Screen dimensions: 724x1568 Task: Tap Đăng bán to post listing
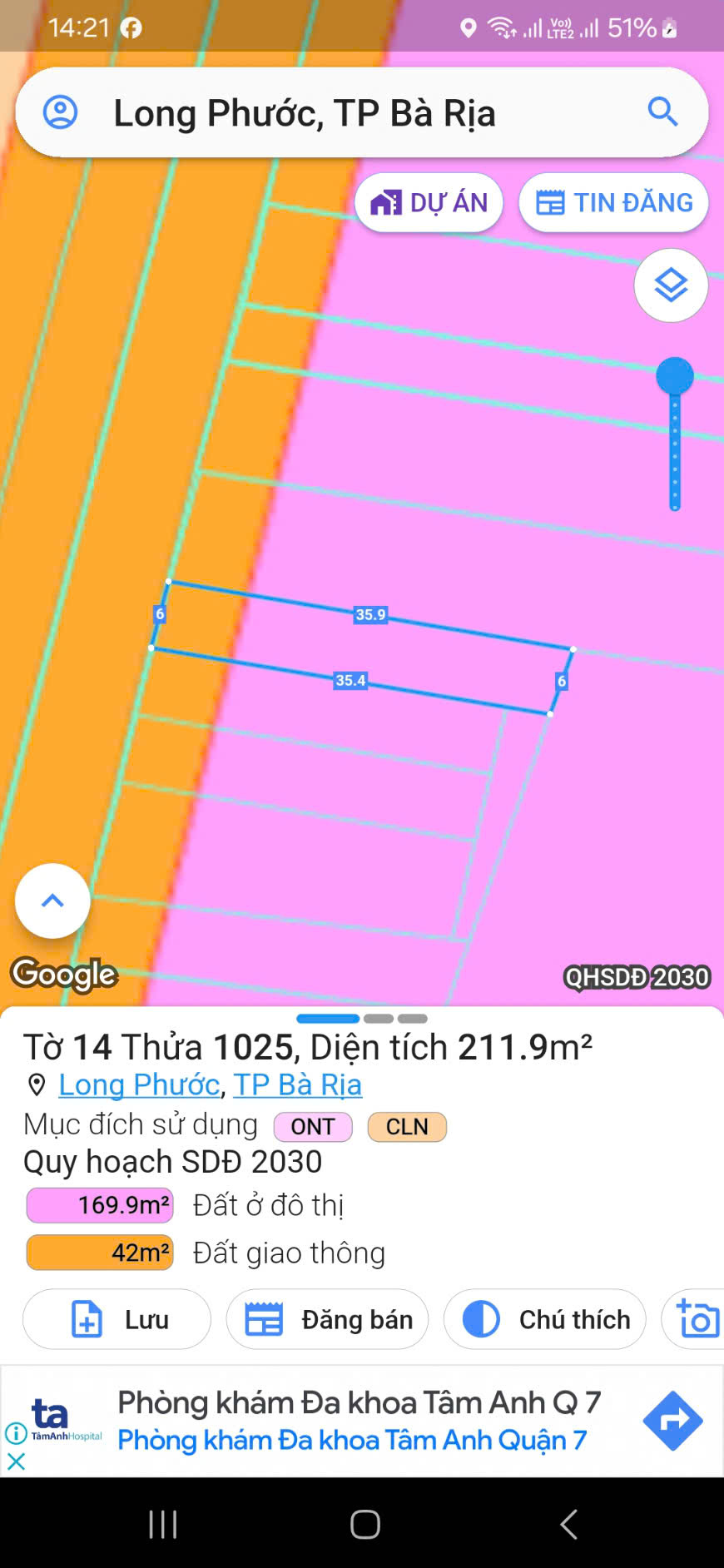(x=327, y=1319)
